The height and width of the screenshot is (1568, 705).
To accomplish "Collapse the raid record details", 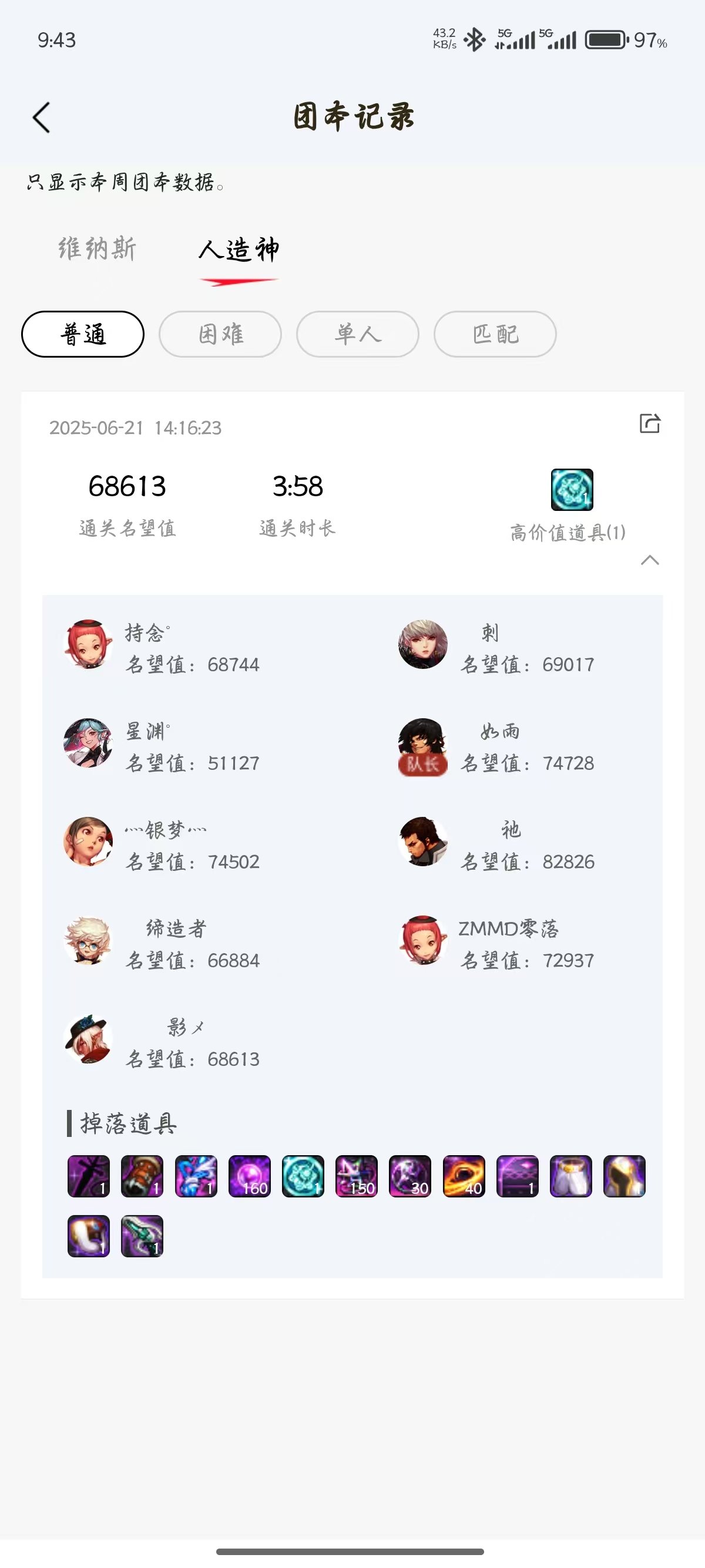I will pyautogui.click(x=650, y=560).
